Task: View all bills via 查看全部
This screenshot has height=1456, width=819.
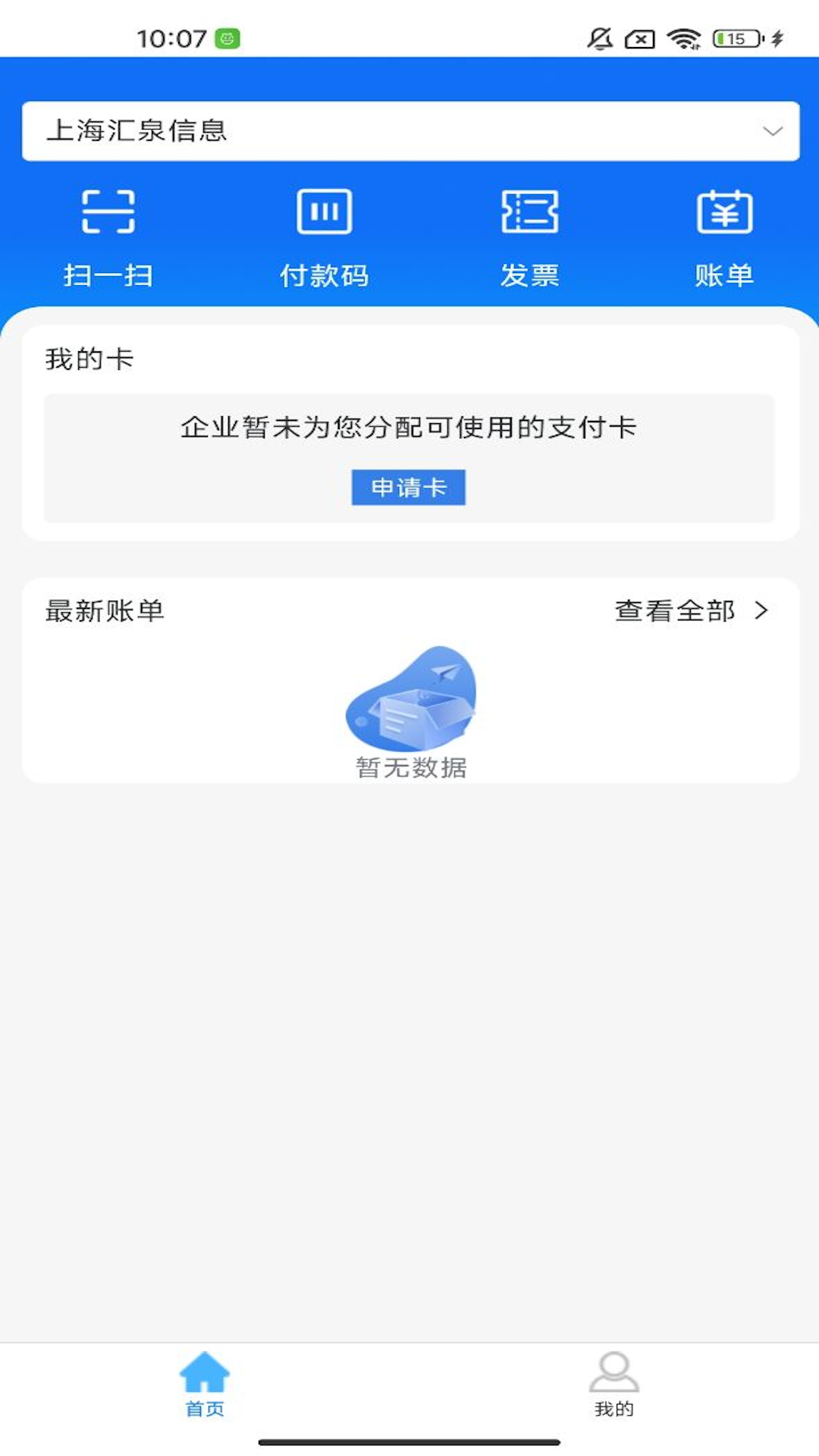Action: (691, 610)
